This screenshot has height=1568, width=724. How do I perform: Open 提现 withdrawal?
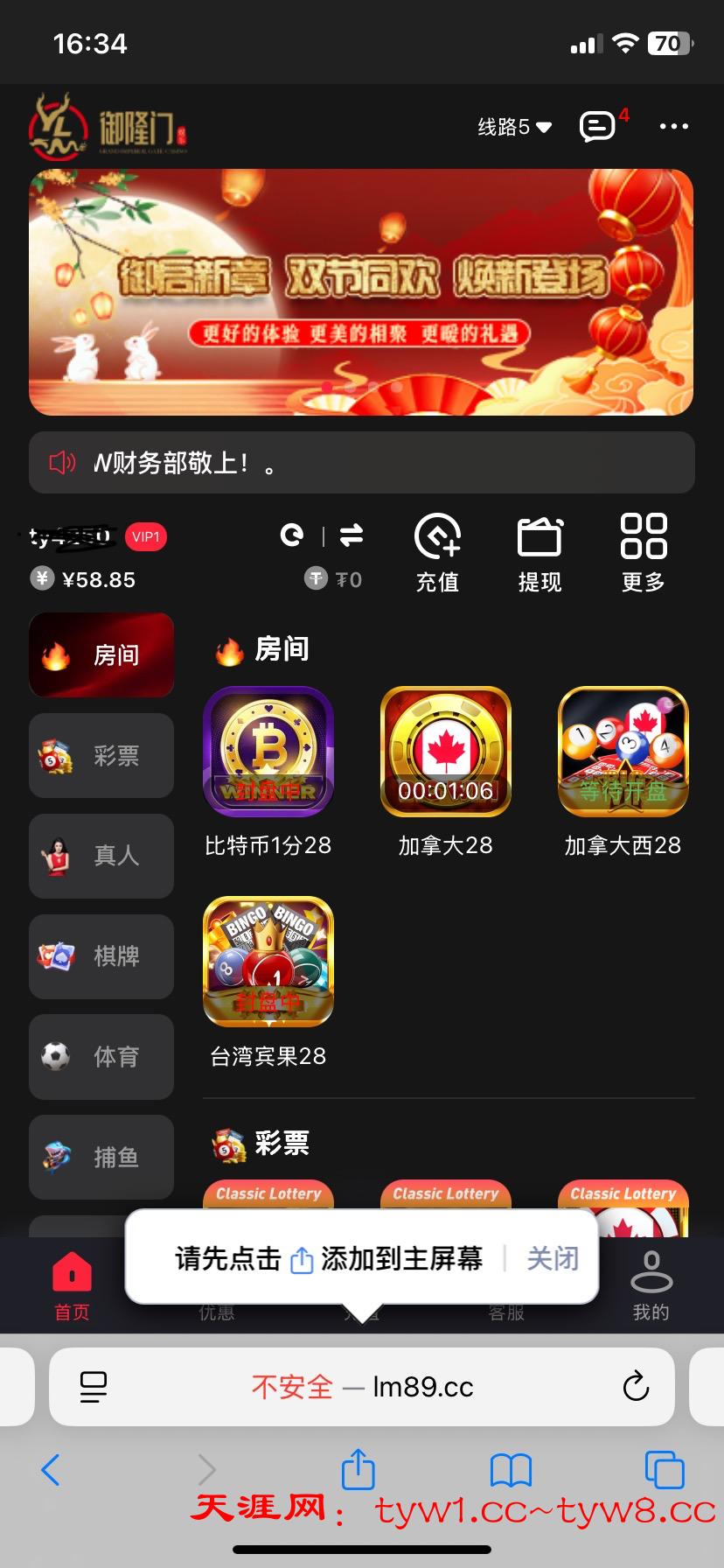point(540,553)
